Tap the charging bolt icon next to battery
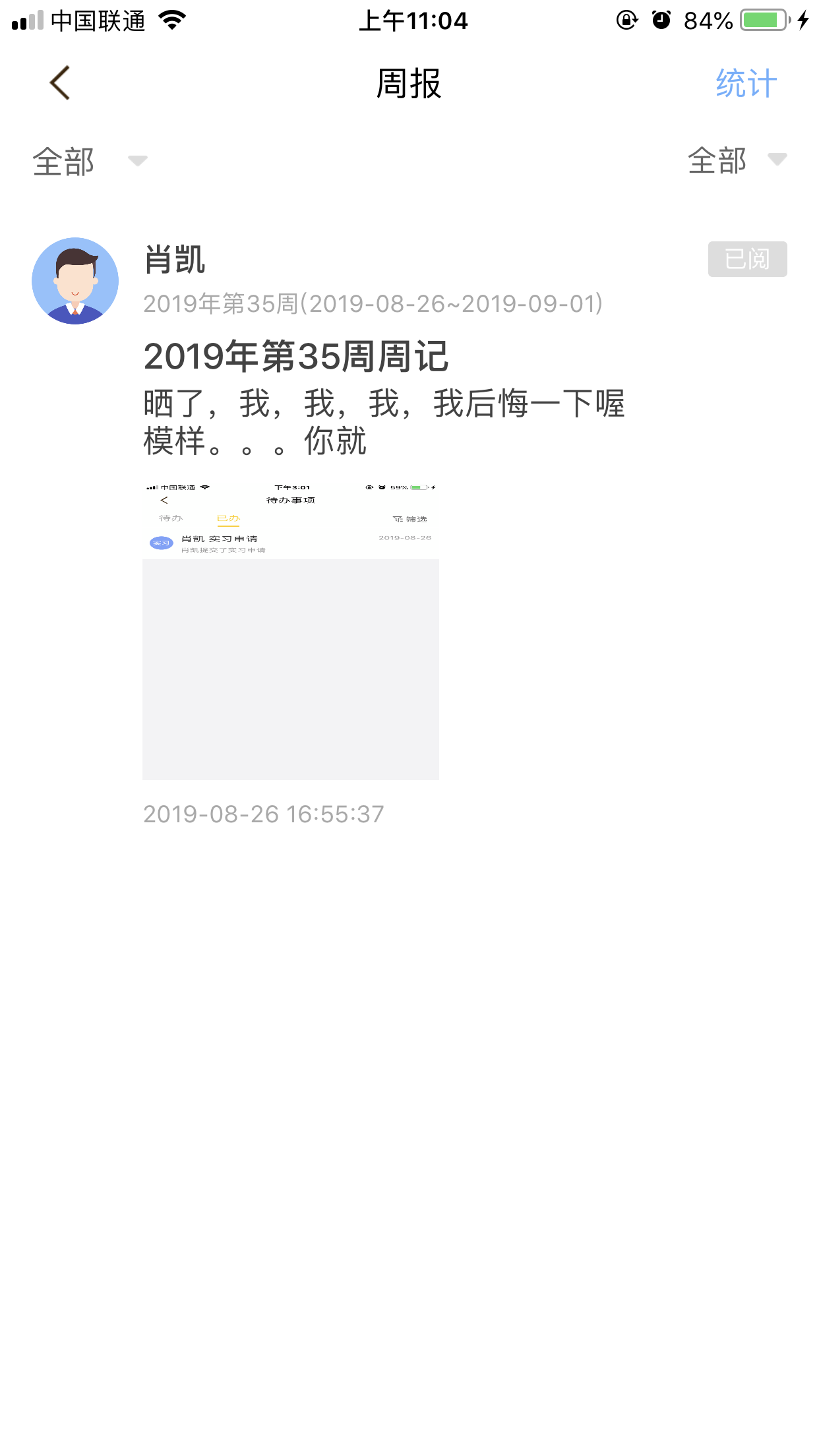The image size is (819, 1456). [803, 20]
